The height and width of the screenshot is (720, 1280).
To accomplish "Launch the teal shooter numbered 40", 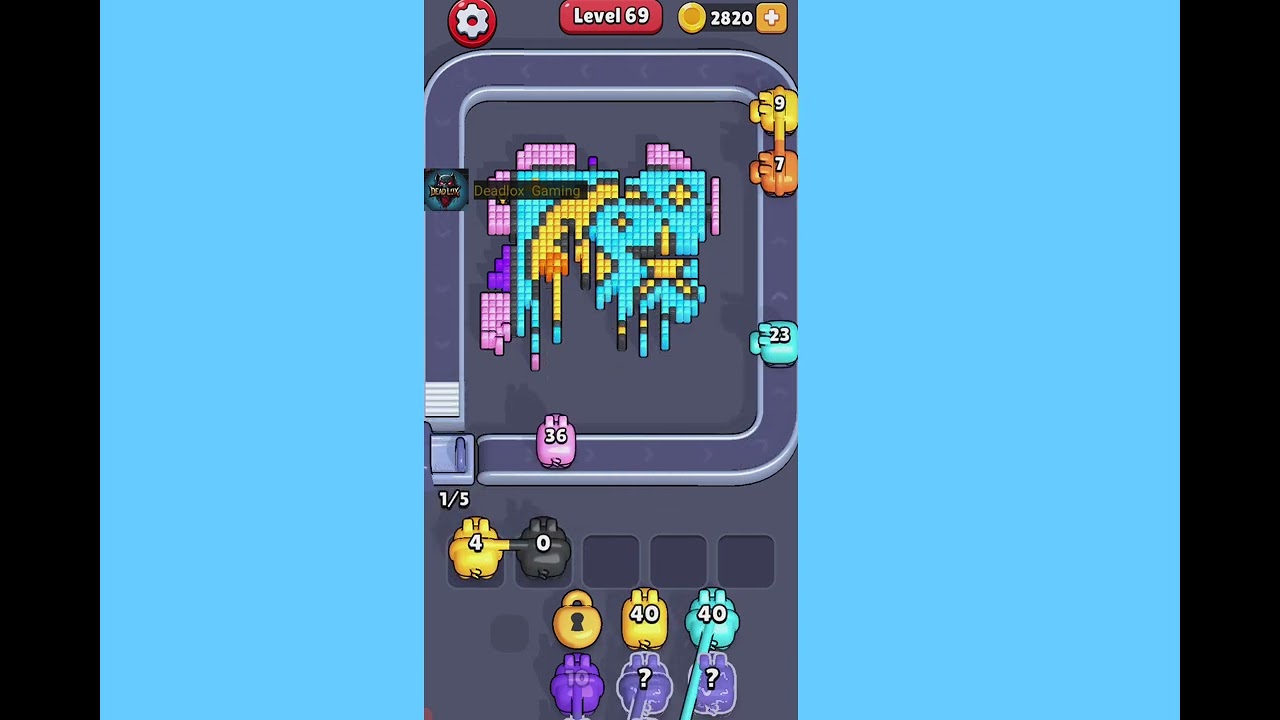I will point(711,618).
